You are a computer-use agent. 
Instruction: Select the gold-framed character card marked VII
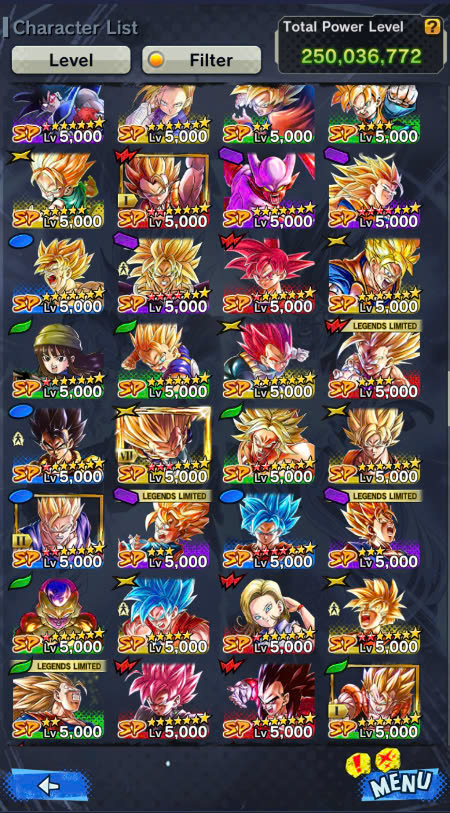[x=163, y=445]
